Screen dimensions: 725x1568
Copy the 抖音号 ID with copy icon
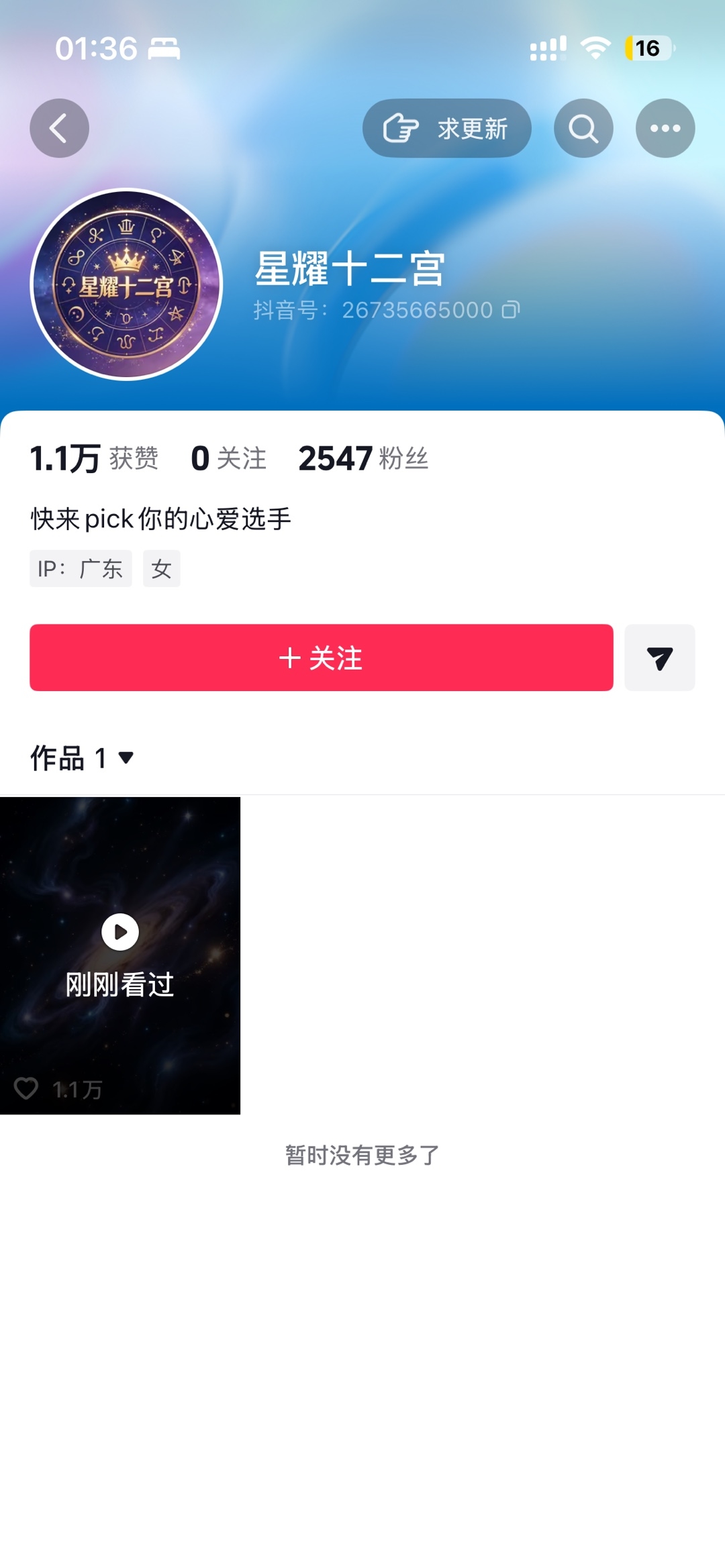512,309
